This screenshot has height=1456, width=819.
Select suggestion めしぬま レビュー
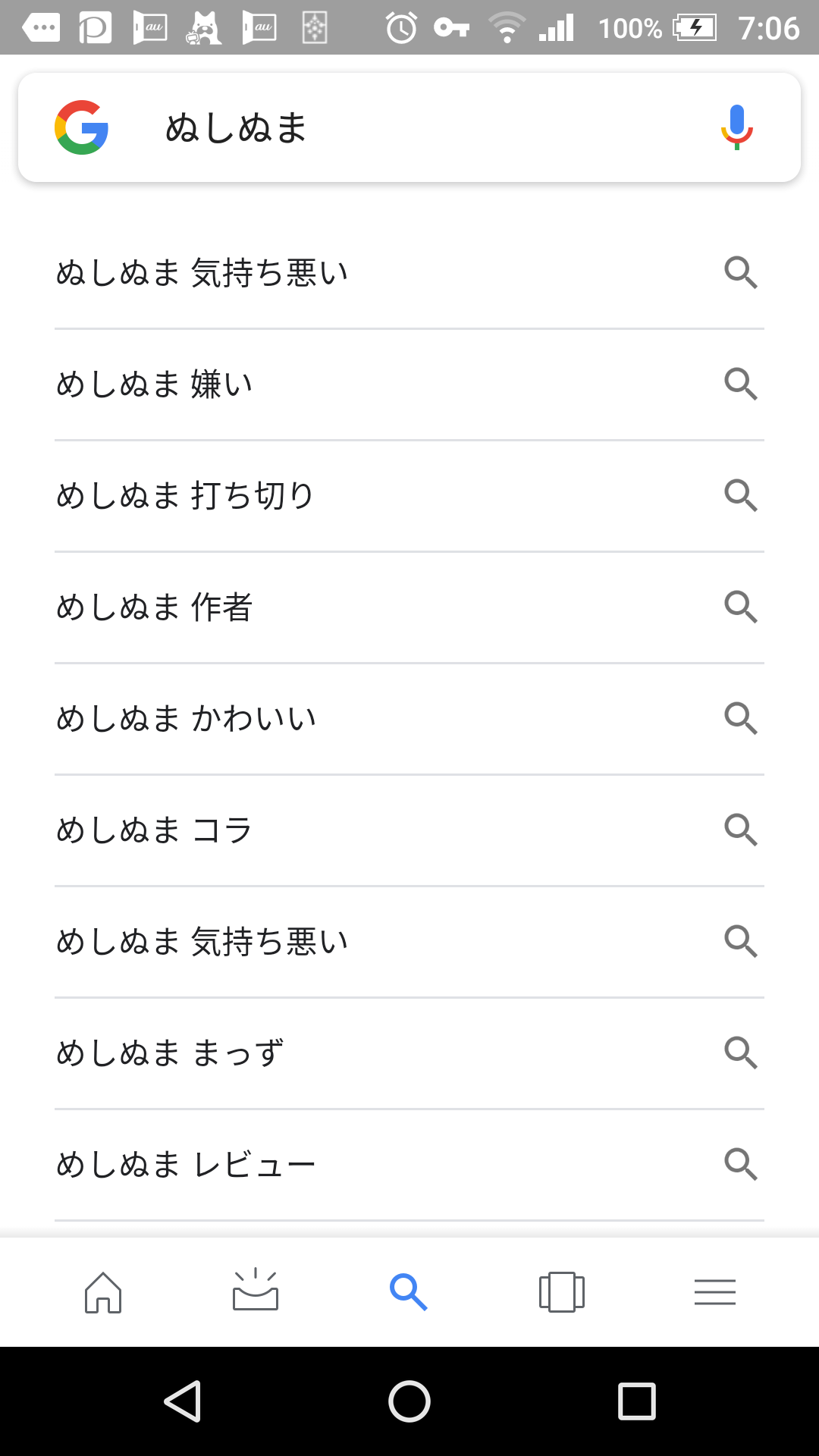[409, 1165]
